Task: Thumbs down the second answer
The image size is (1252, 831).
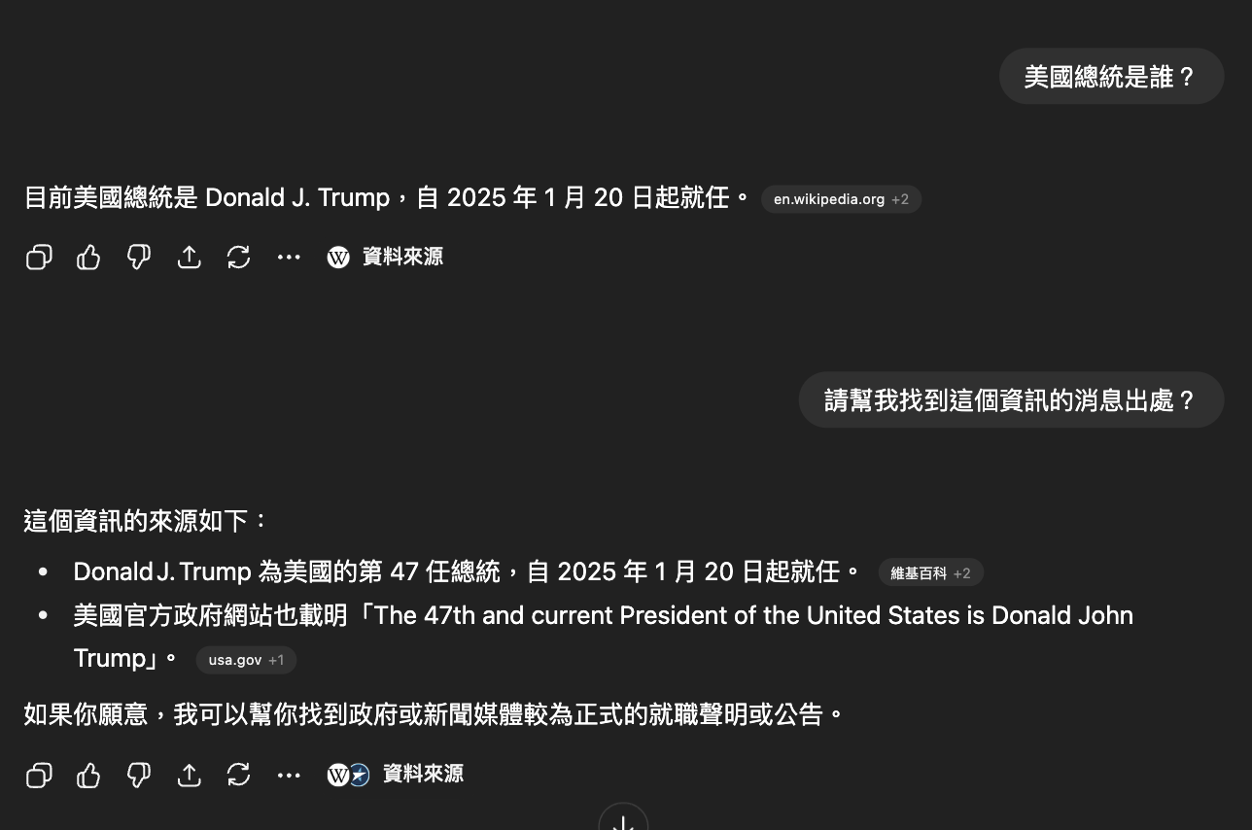Action: point(139,775)
